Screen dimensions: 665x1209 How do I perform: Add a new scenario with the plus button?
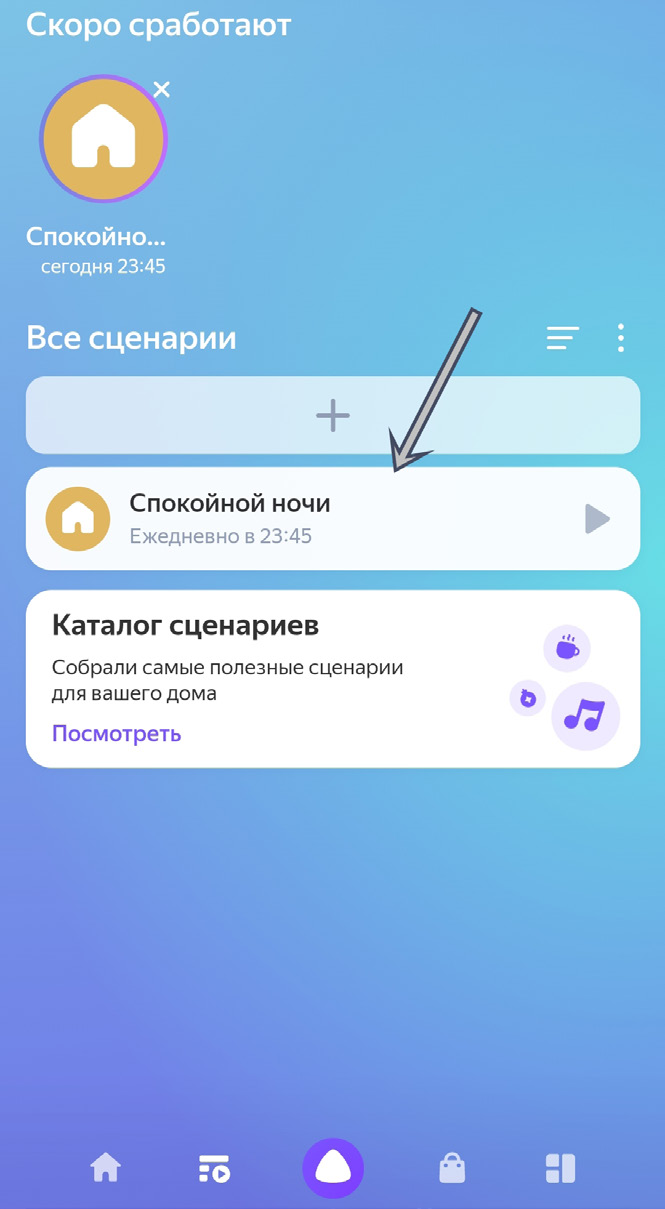click(332, 415)
